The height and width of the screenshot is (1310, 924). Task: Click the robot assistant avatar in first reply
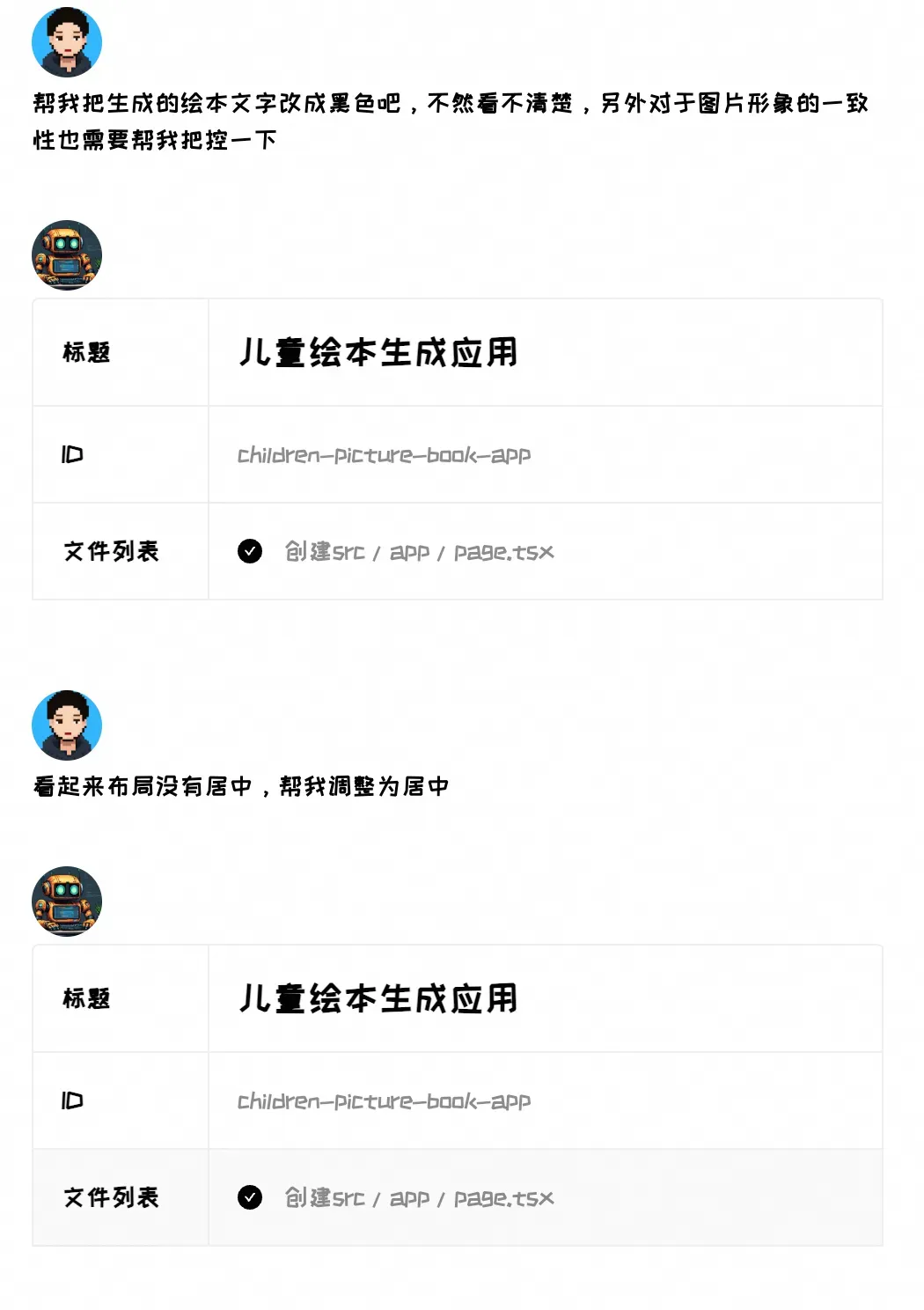(x=69, y=254)
